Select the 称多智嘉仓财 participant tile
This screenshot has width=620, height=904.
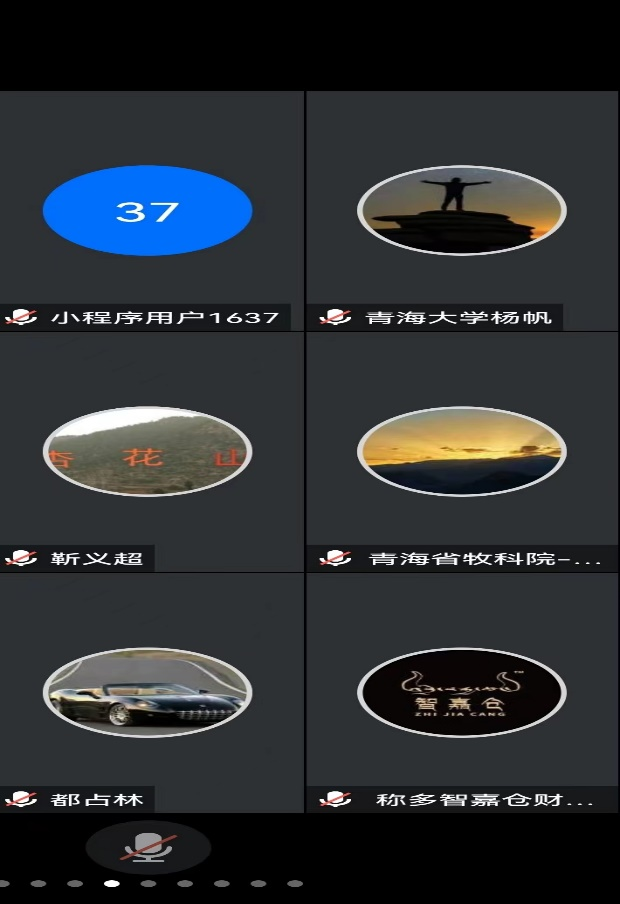462,693
